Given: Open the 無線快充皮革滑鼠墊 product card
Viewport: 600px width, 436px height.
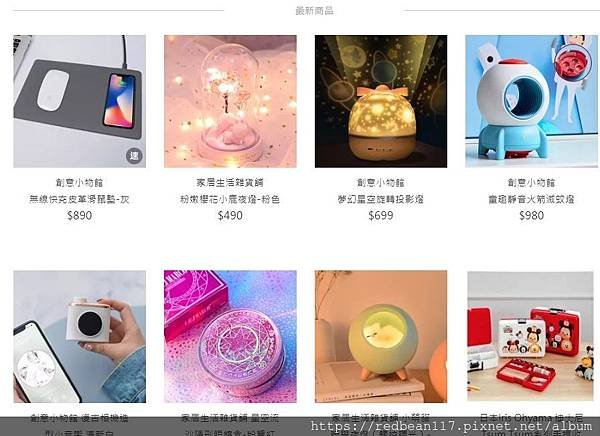Looking at the screenshot, I should (x=79, y=101).
